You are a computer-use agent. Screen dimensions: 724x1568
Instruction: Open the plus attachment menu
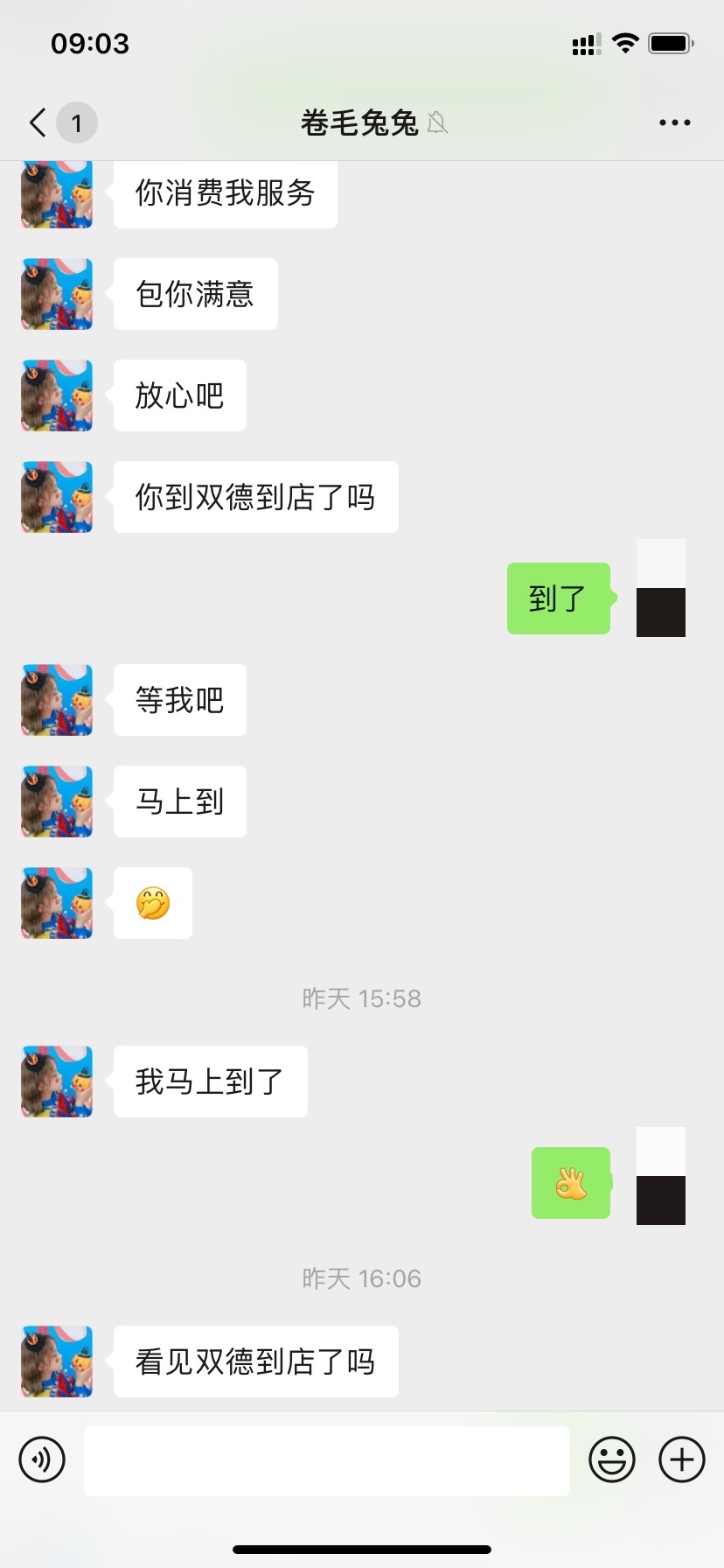tap(682, 1459)
